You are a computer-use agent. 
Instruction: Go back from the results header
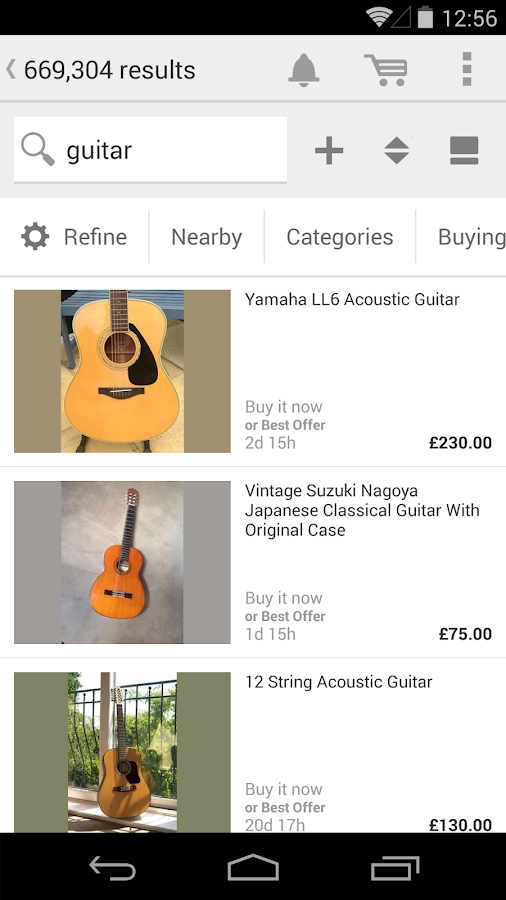[x=11, y=69]
